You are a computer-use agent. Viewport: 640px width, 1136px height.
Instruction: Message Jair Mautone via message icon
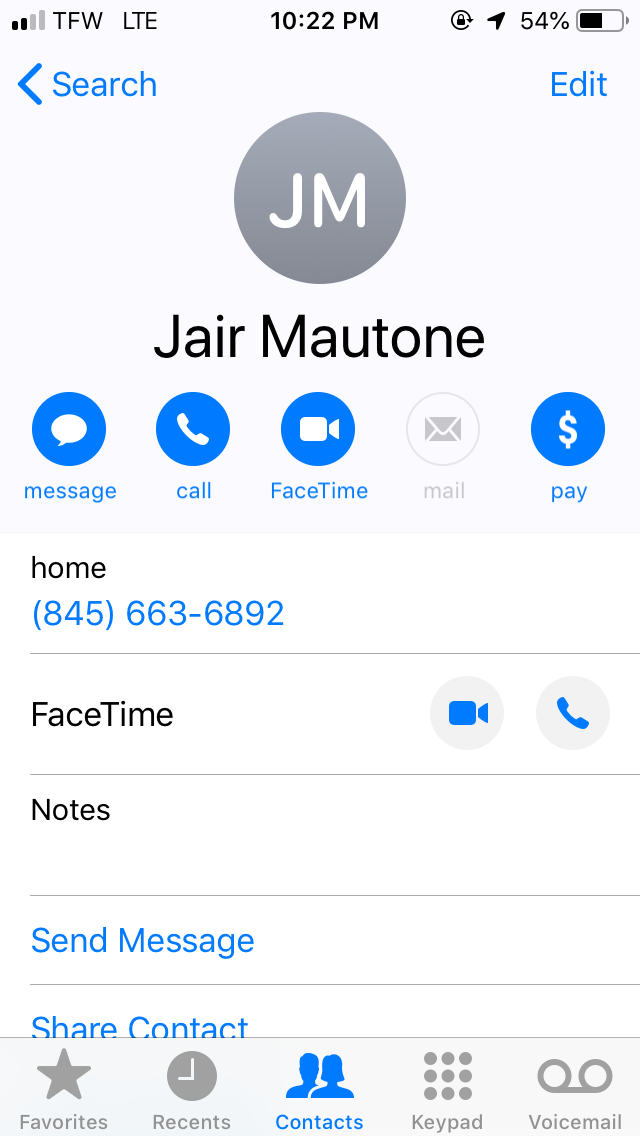tap(69, 430)
